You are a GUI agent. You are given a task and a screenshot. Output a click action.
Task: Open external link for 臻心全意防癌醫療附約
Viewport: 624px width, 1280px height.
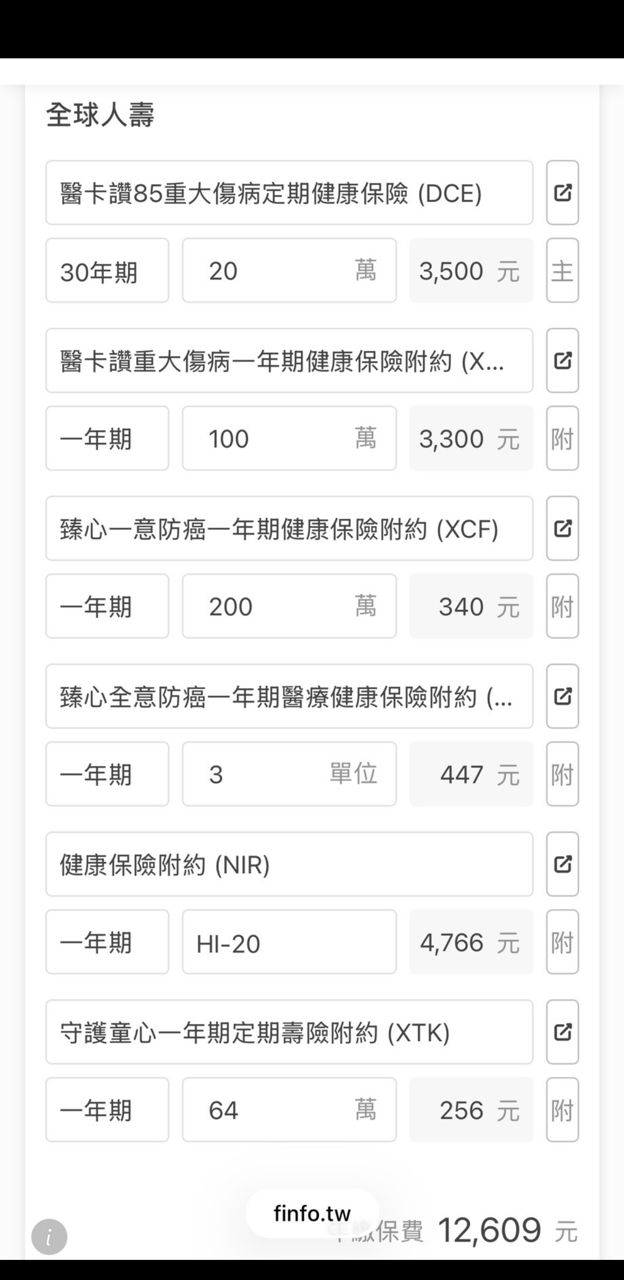click(562, 696)
